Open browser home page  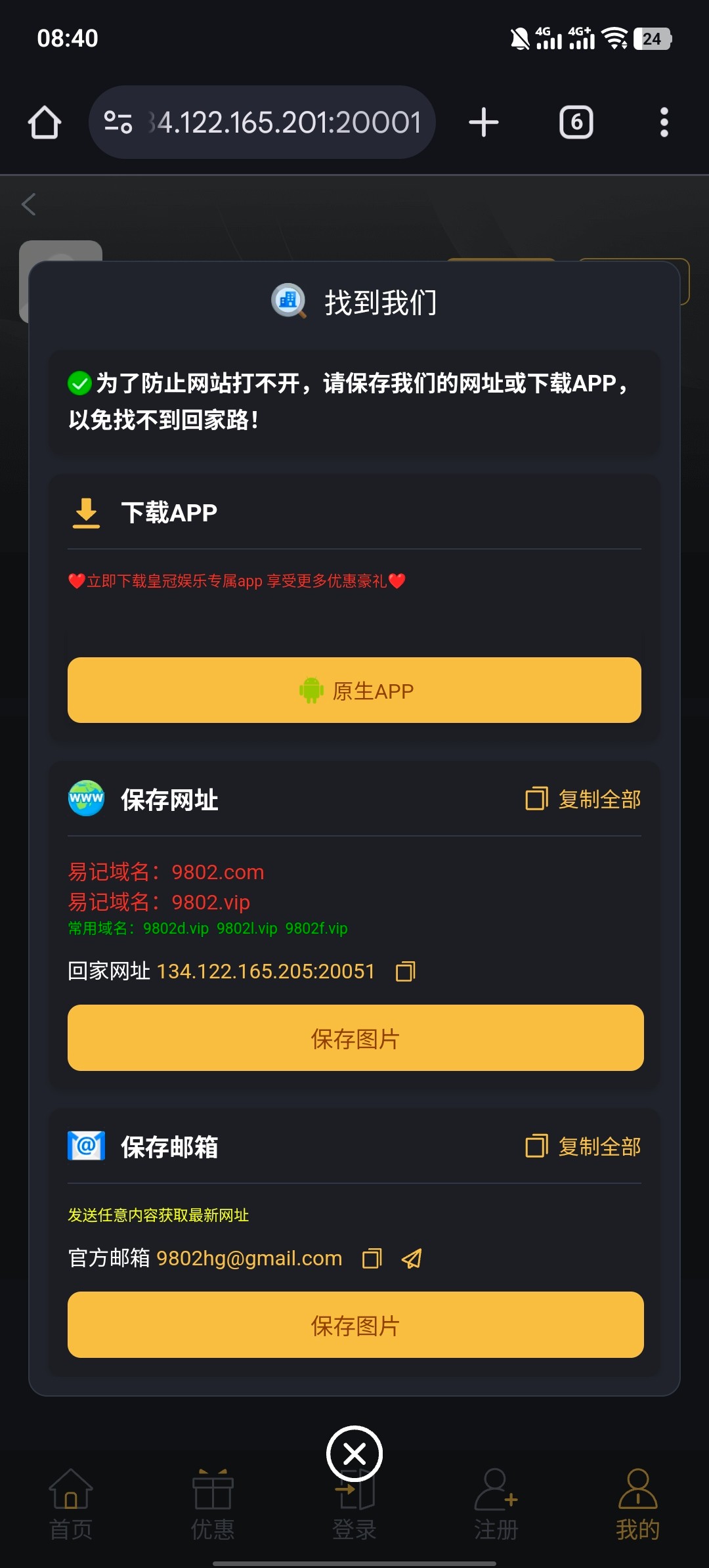pyautogui.click(x=45, y=122)
